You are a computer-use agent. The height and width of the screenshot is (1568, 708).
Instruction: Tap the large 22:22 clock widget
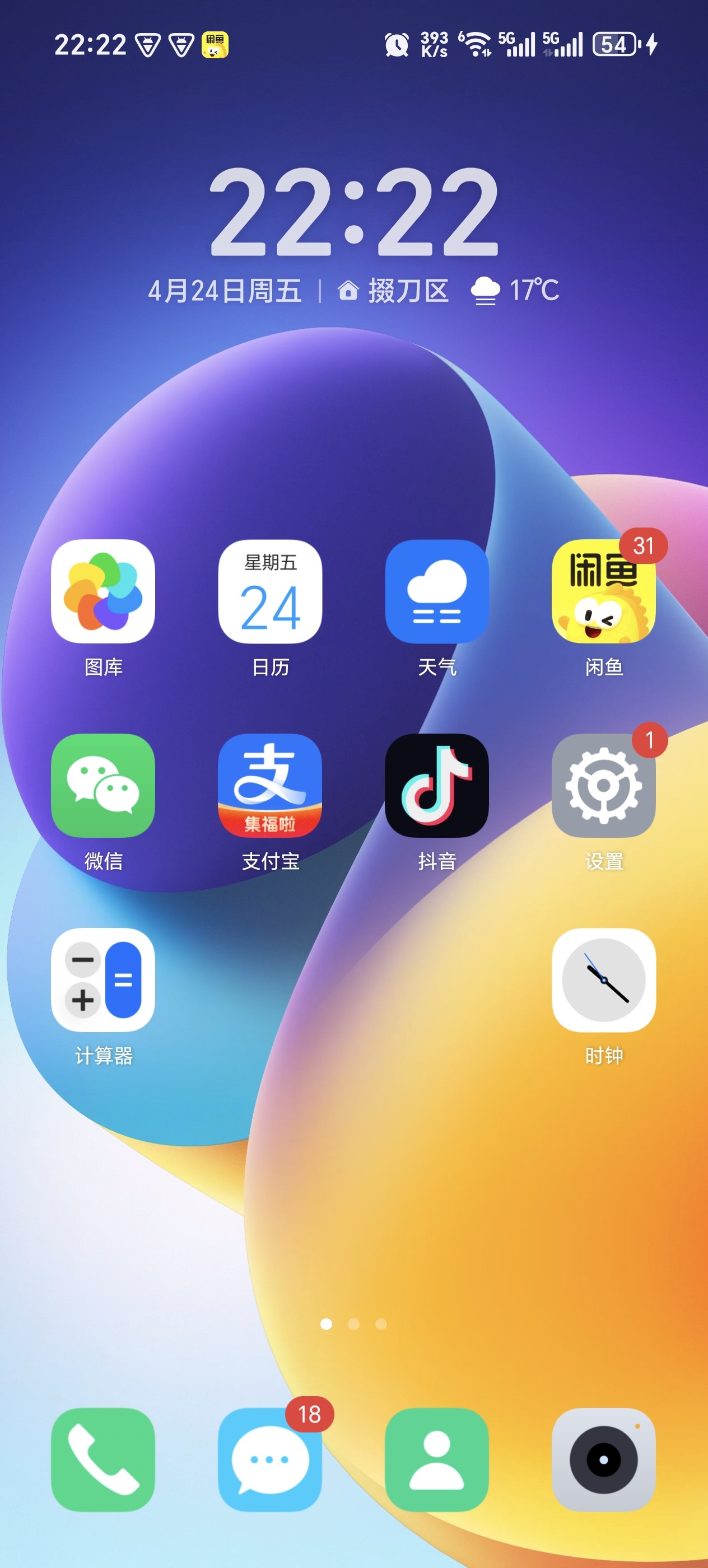(353, 211)
